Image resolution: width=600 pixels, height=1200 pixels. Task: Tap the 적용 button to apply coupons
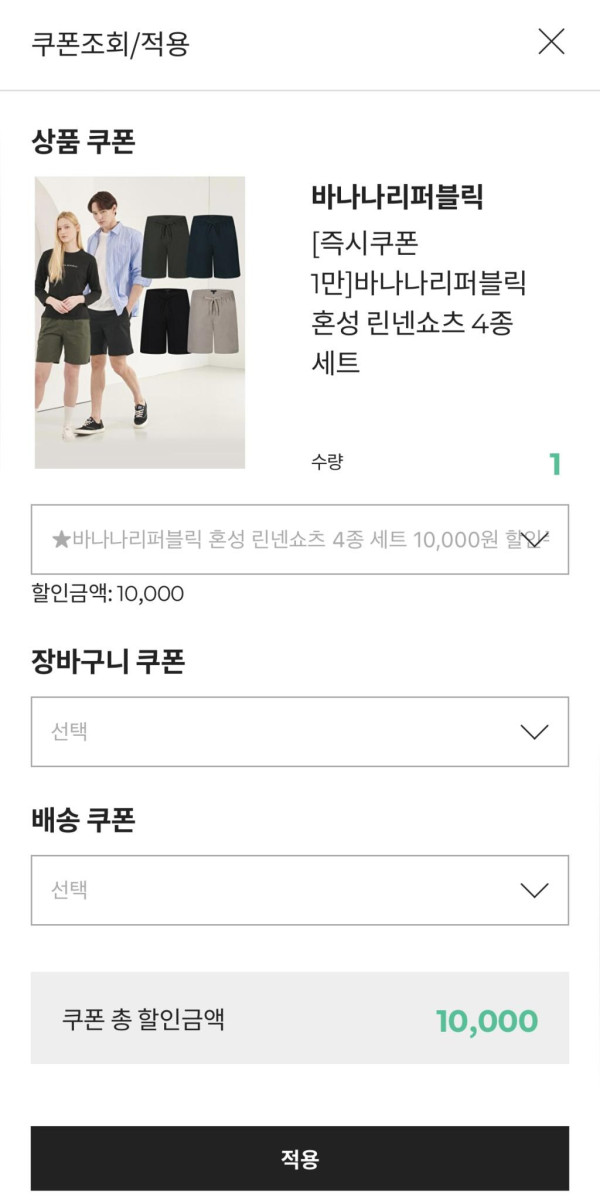(300, 1159)
